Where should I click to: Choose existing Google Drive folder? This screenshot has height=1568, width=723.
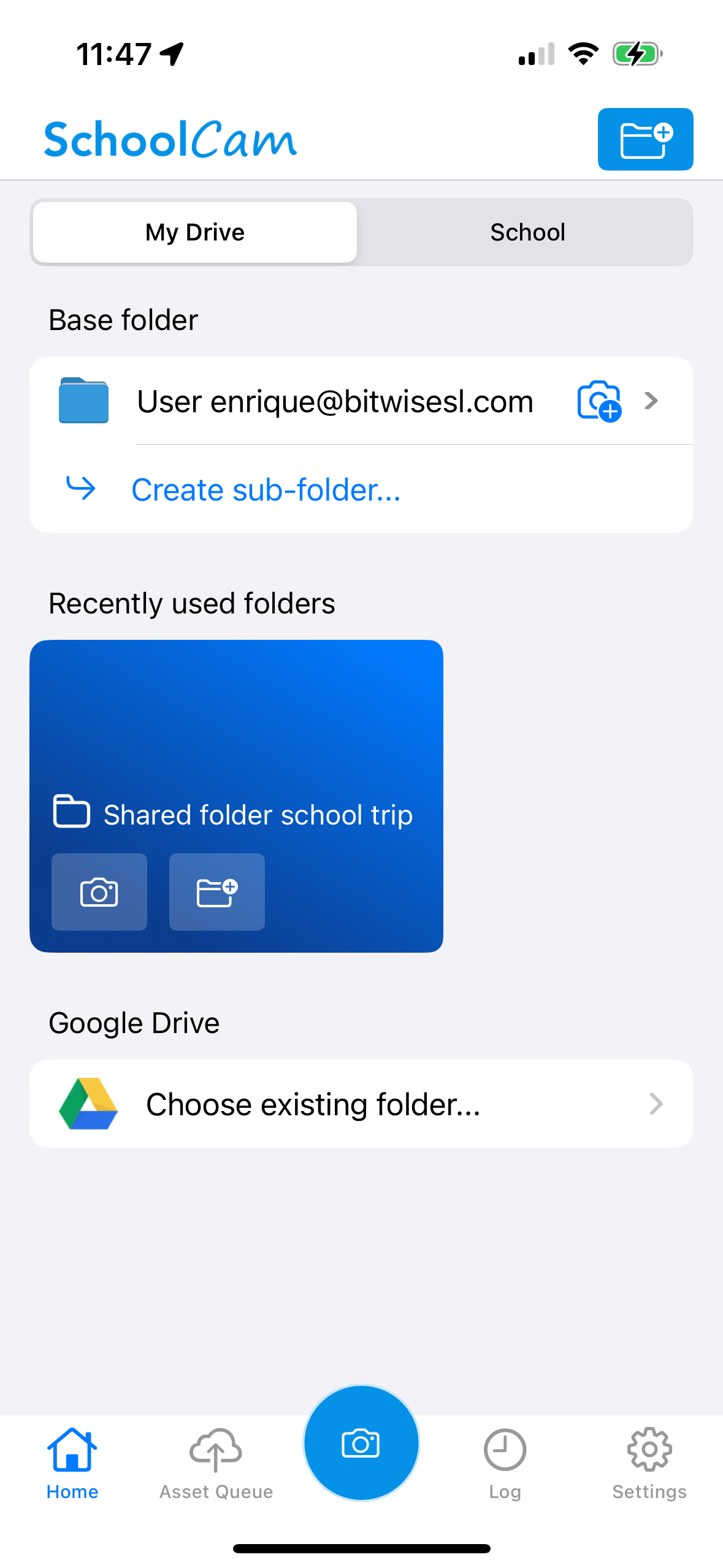tap(361, 1104)
